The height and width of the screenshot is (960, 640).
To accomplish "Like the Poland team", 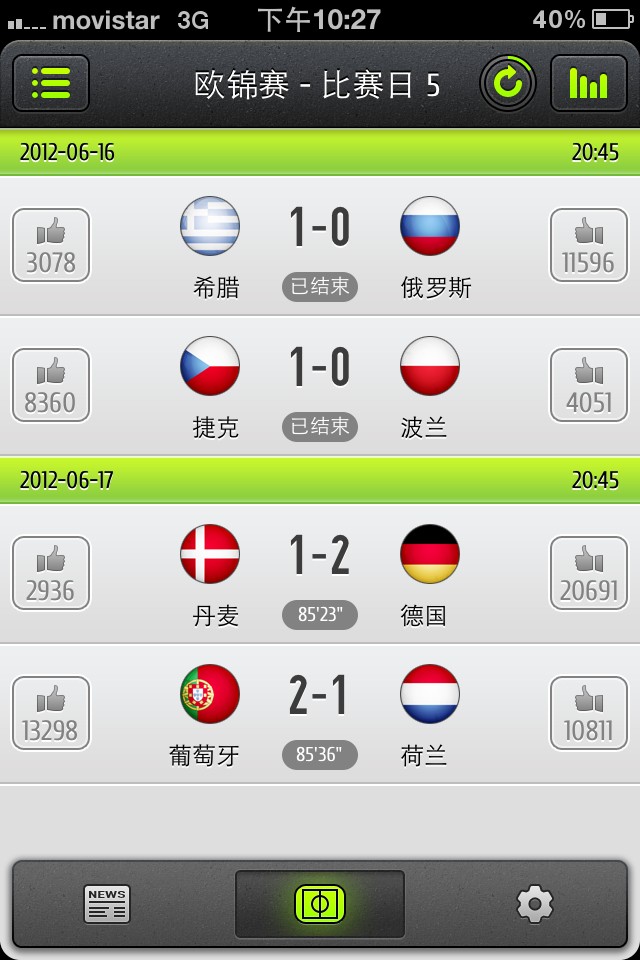I will (x=589, y=386).
